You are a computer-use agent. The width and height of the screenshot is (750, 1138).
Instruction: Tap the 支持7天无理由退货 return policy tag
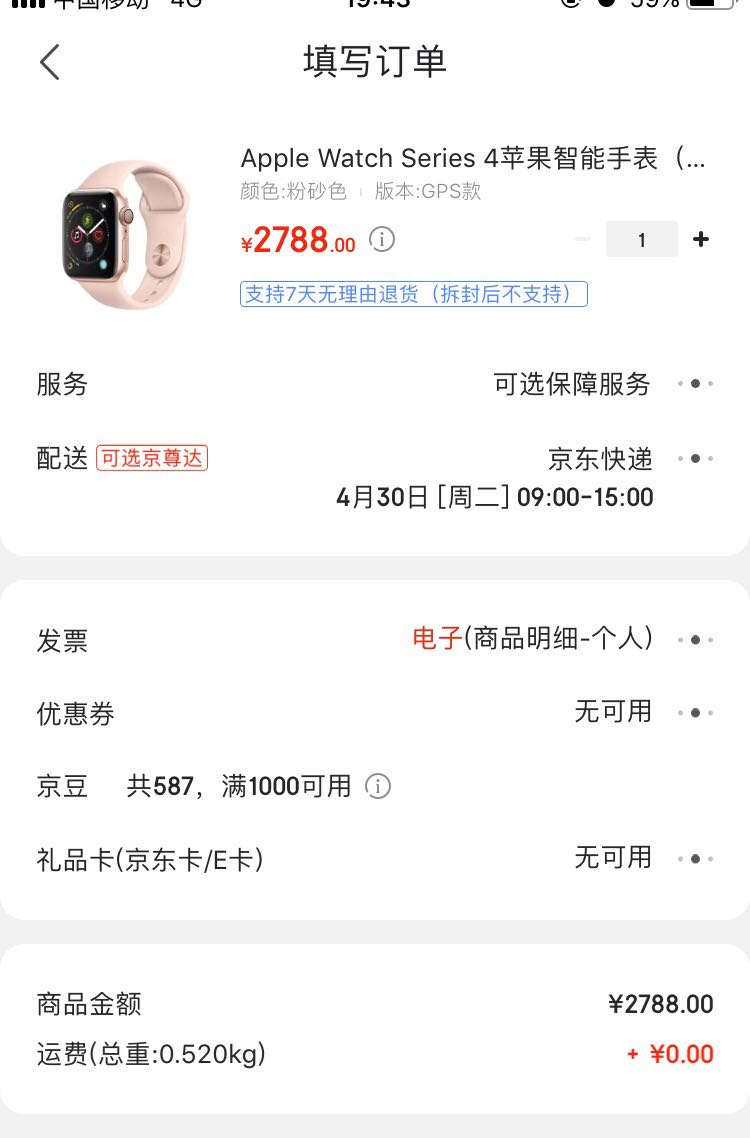click(x=413, y=294)
